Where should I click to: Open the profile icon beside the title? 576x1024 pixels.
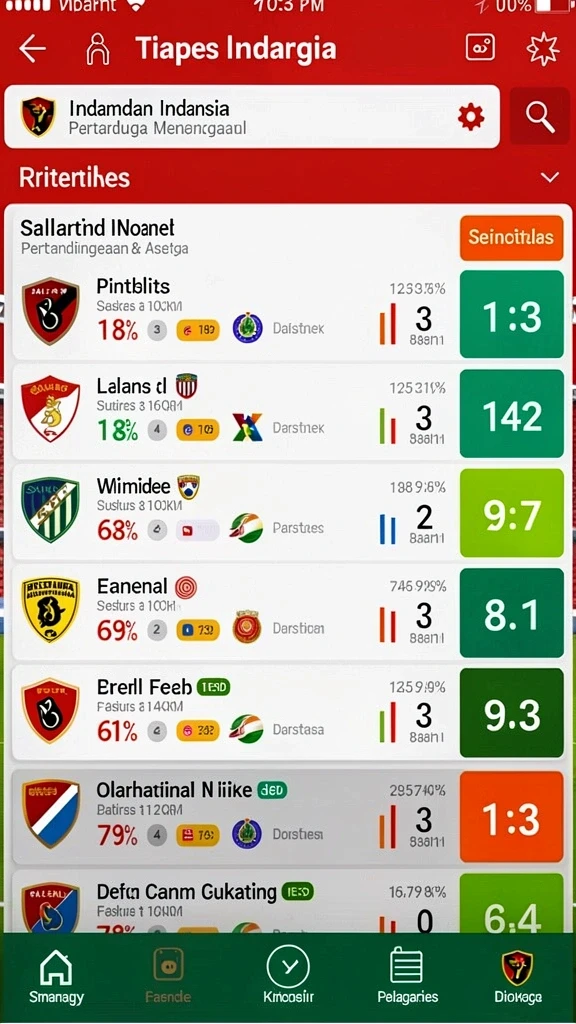[98, 50]
